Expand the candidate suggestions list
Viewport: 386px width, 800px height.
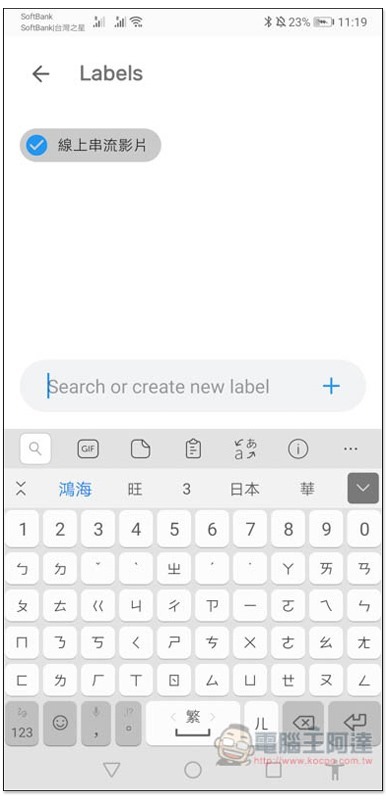pyautogui.click(x=363, y=488)
